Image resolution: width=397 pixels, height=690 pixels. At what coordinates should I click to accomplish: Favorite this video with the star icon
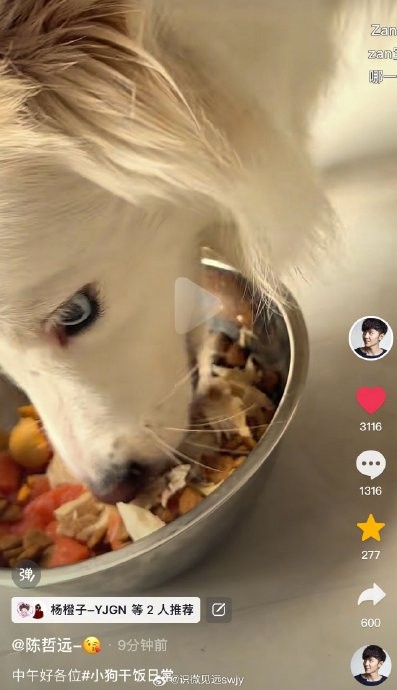tap(371, 528)
